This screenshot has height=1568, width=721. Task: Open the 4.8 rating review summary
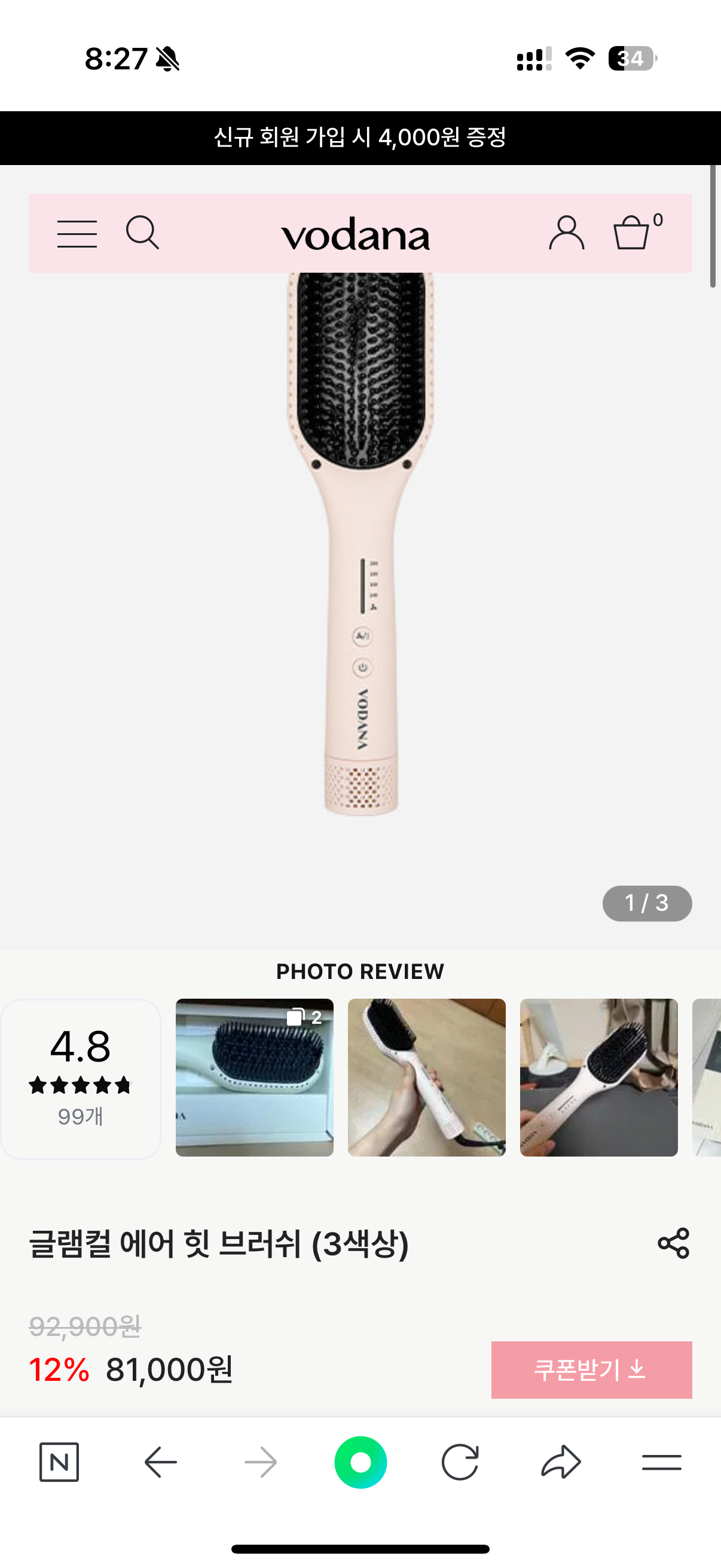click(81, 1079)
